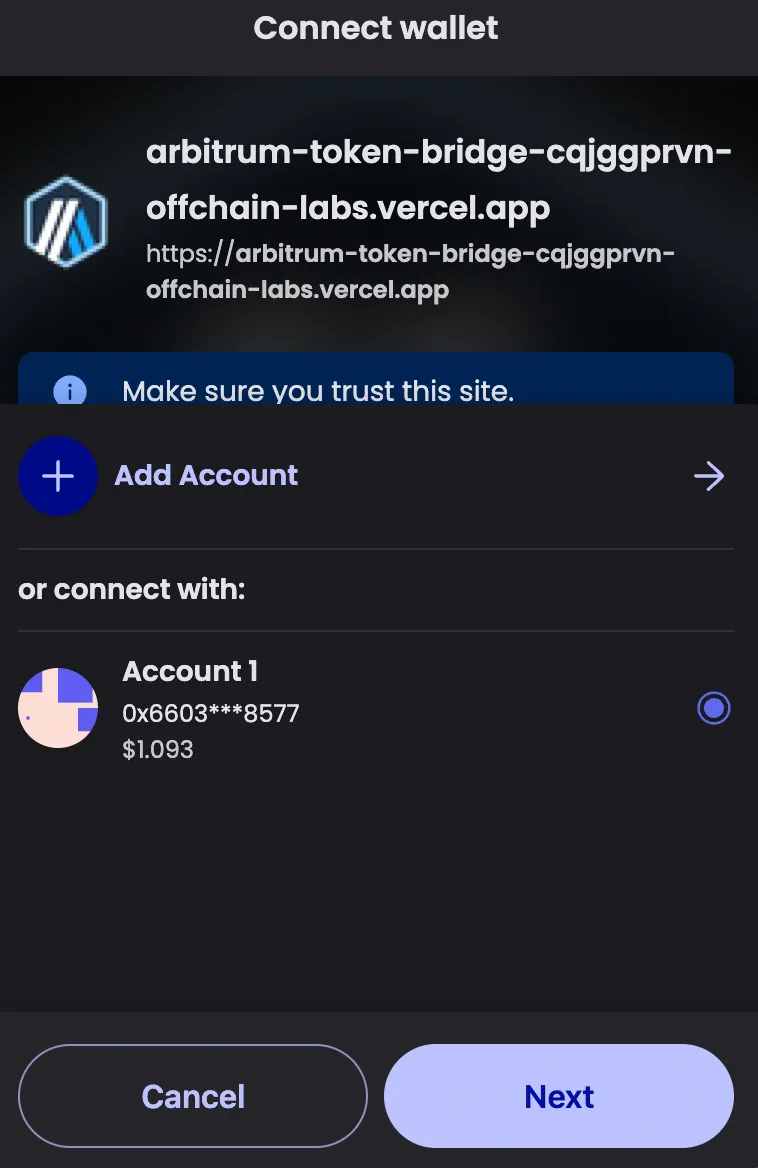Click the plus icon for Add Account

[x=58, y=476]
